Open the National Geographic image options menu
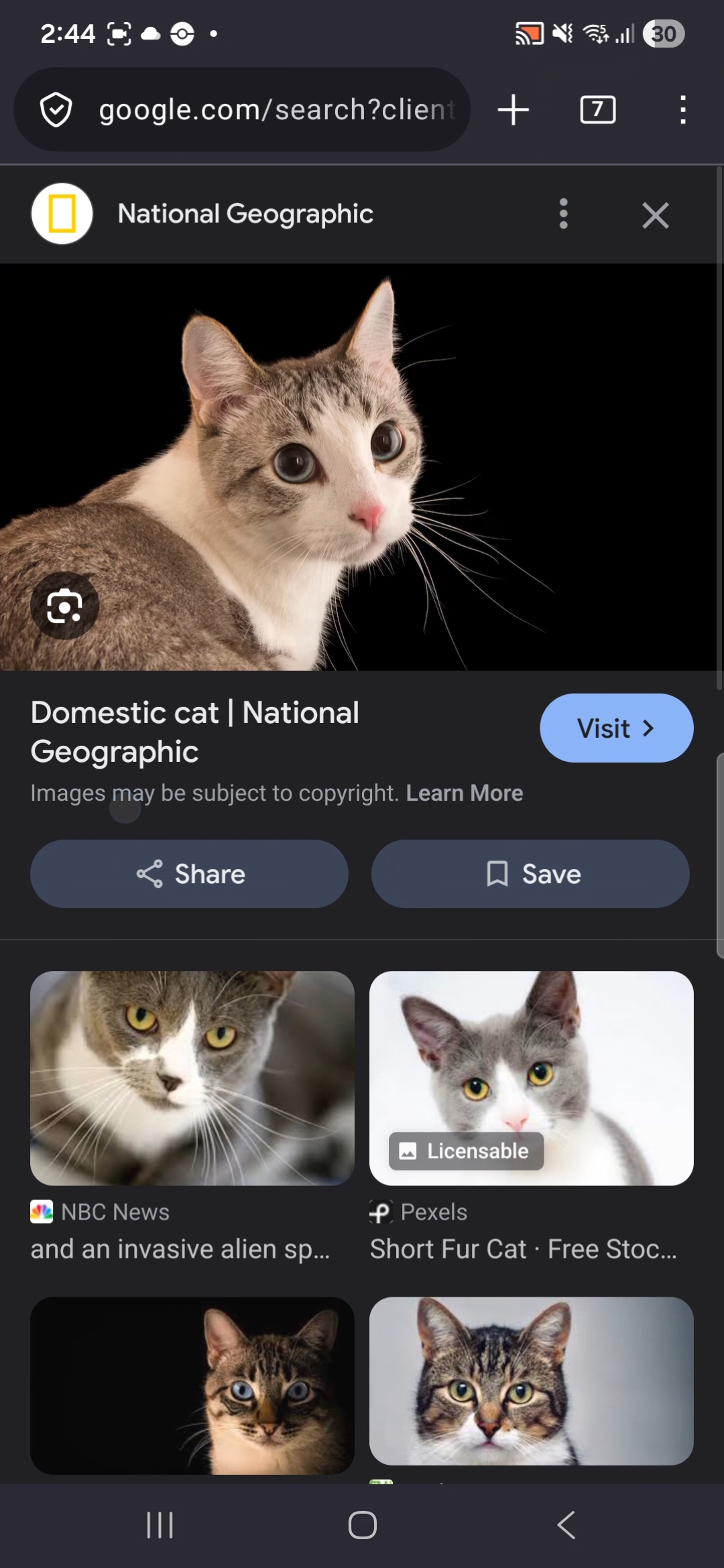The width and height of the screenshot is (724, 1568). [564, 214]
